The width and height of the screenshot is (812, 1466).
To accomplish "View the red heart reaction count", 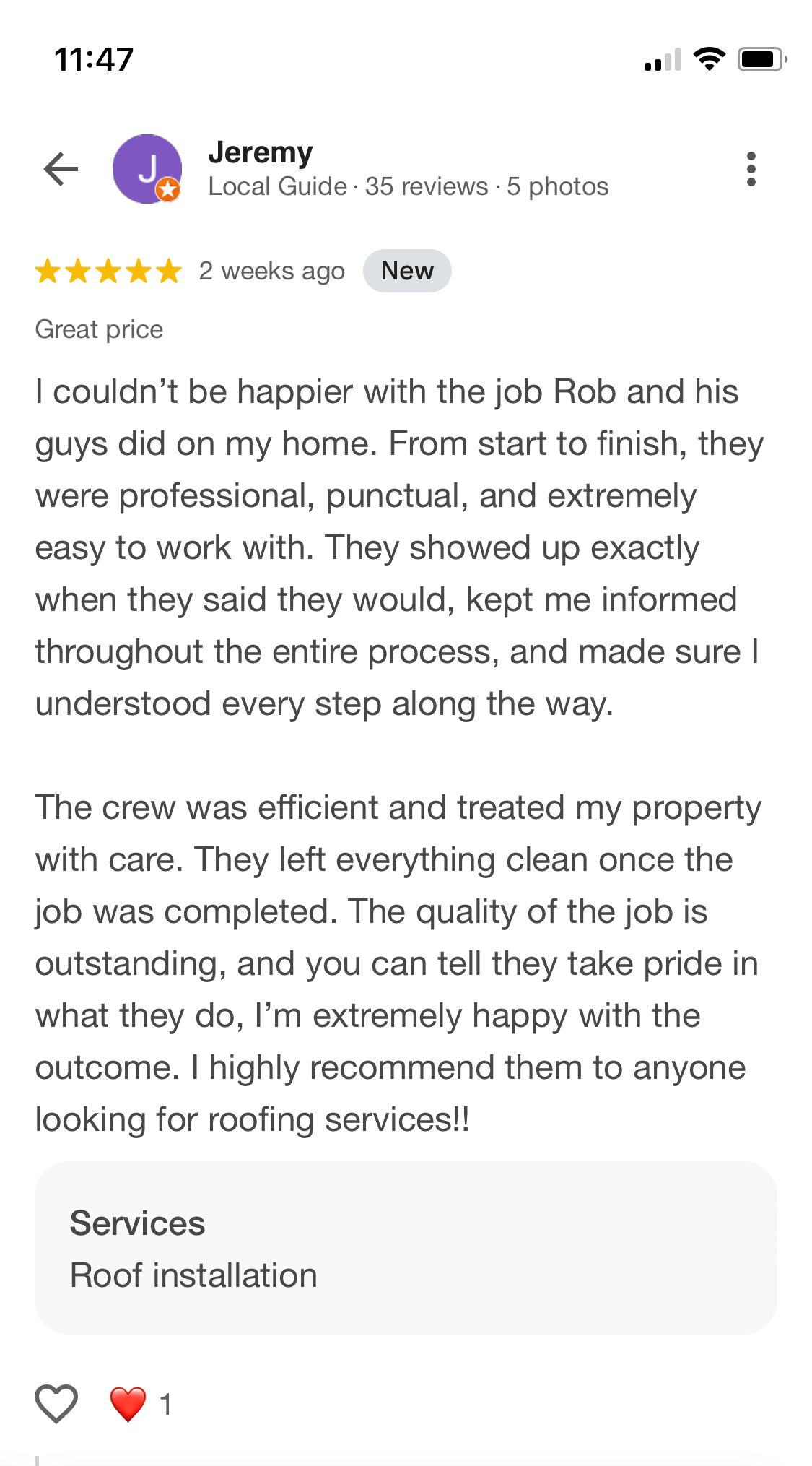I will pos(141,1404).
